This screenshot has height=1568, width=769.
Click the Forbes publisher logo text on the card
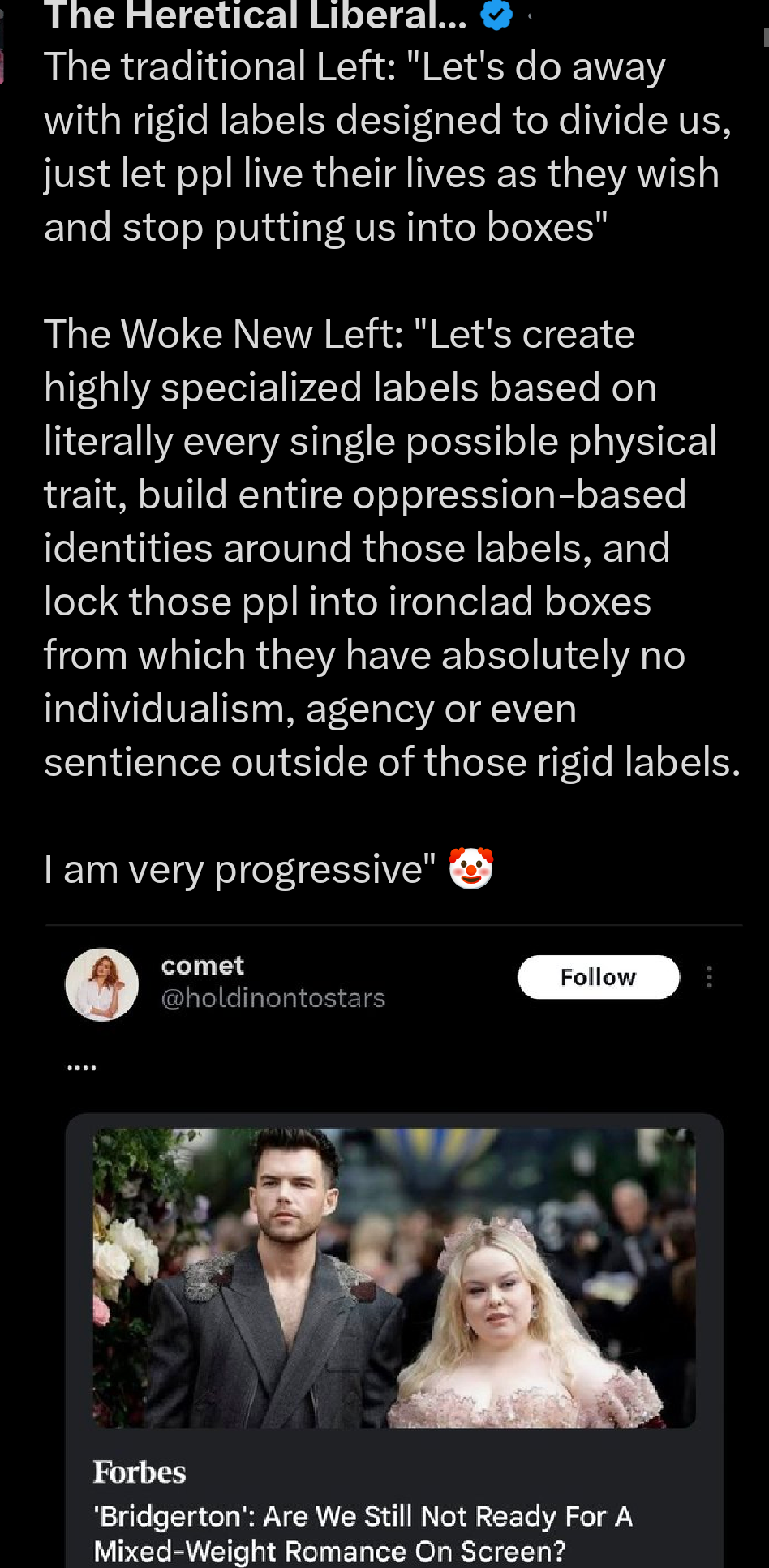(139, 1472)
